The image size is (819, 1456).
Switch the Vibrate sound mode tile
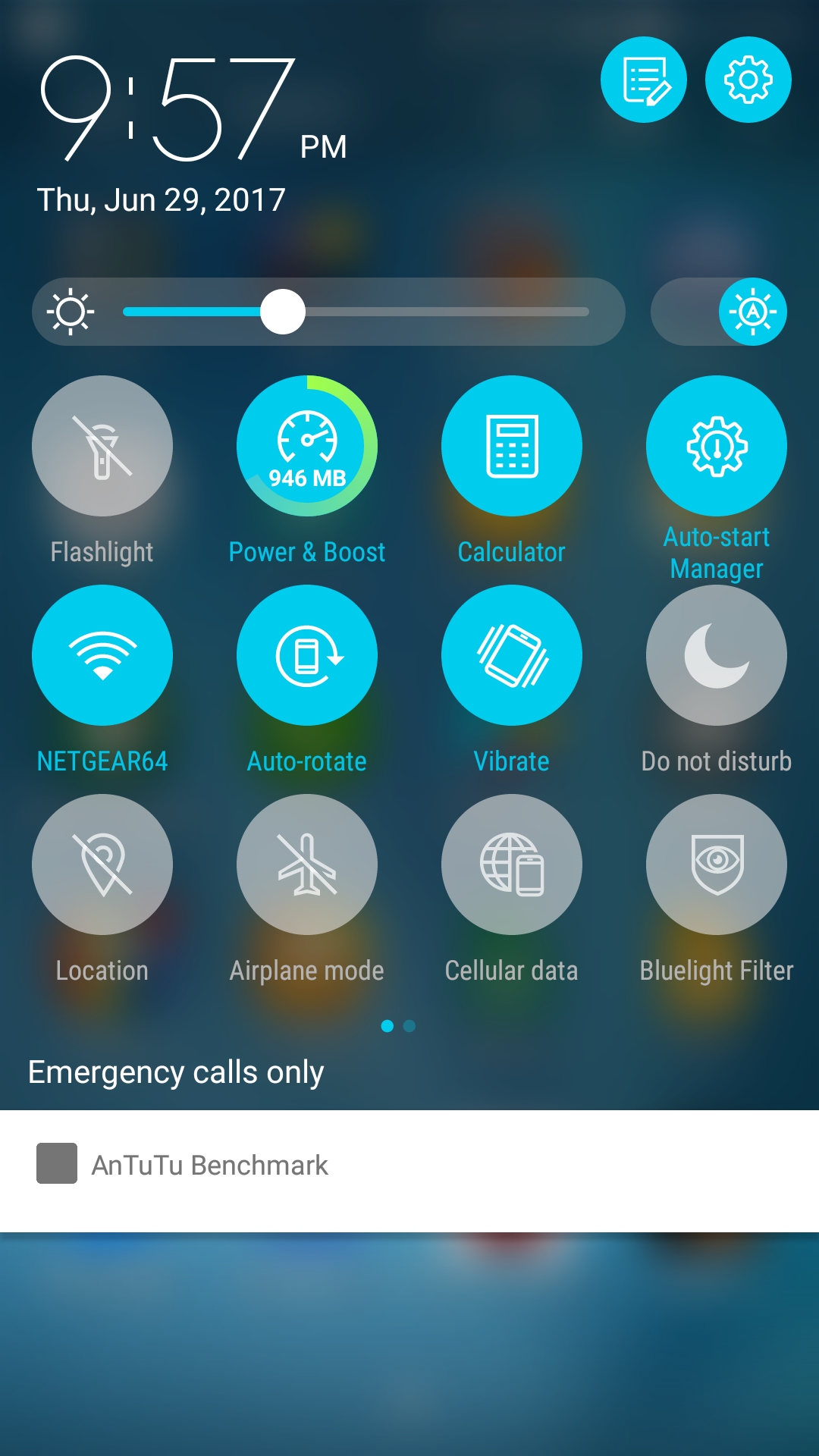(x=512, y=655)
